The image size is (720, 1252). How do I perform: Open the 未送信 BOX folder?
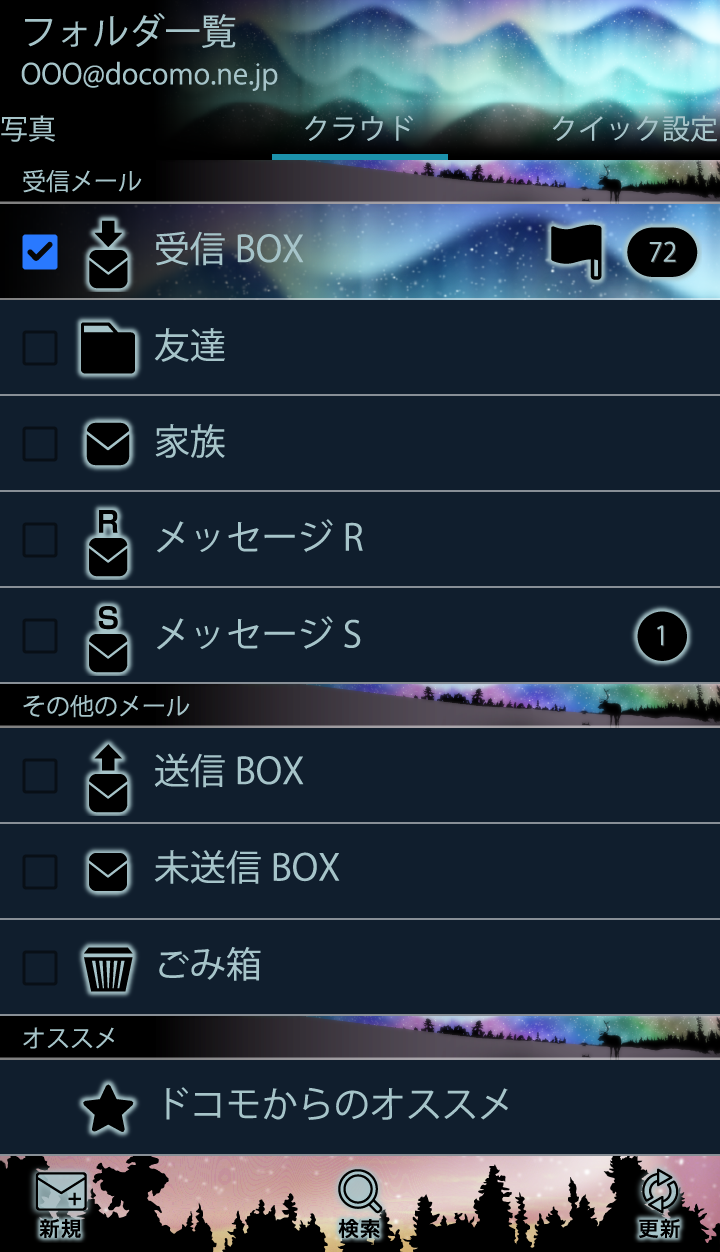point(300,869)
